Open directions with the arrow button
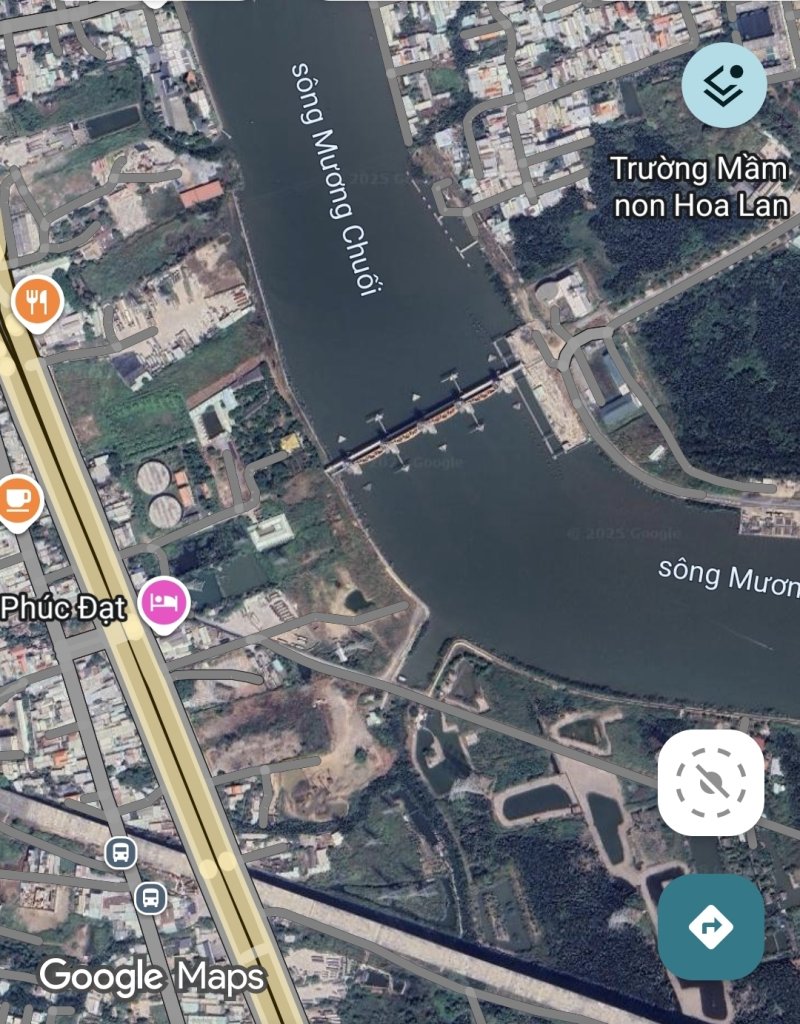The height and width of the screenshot is (1024, 800). tap(710, 927)
